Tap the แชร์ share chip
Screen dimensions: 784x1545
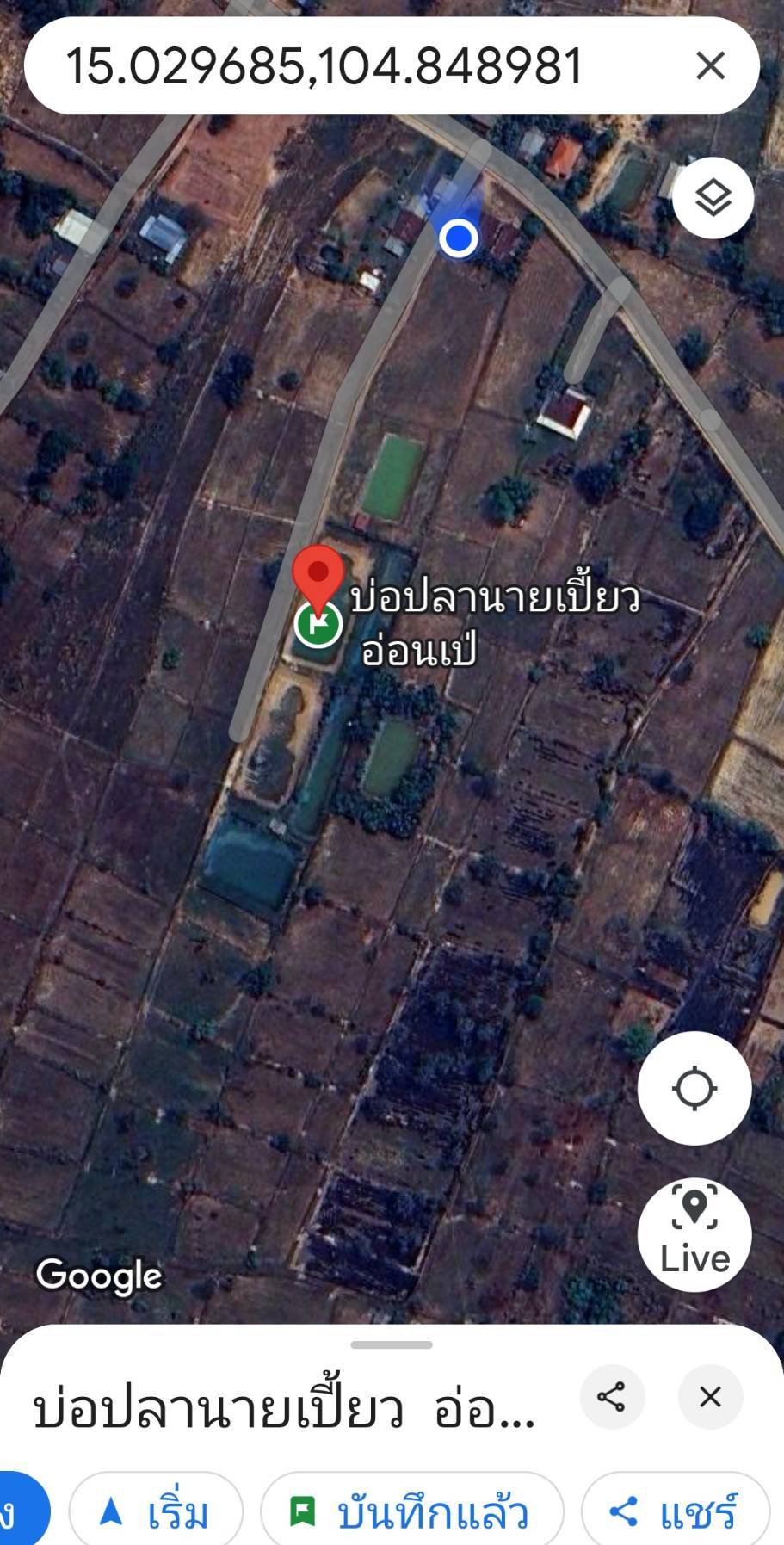click(x=676, y=1512)
